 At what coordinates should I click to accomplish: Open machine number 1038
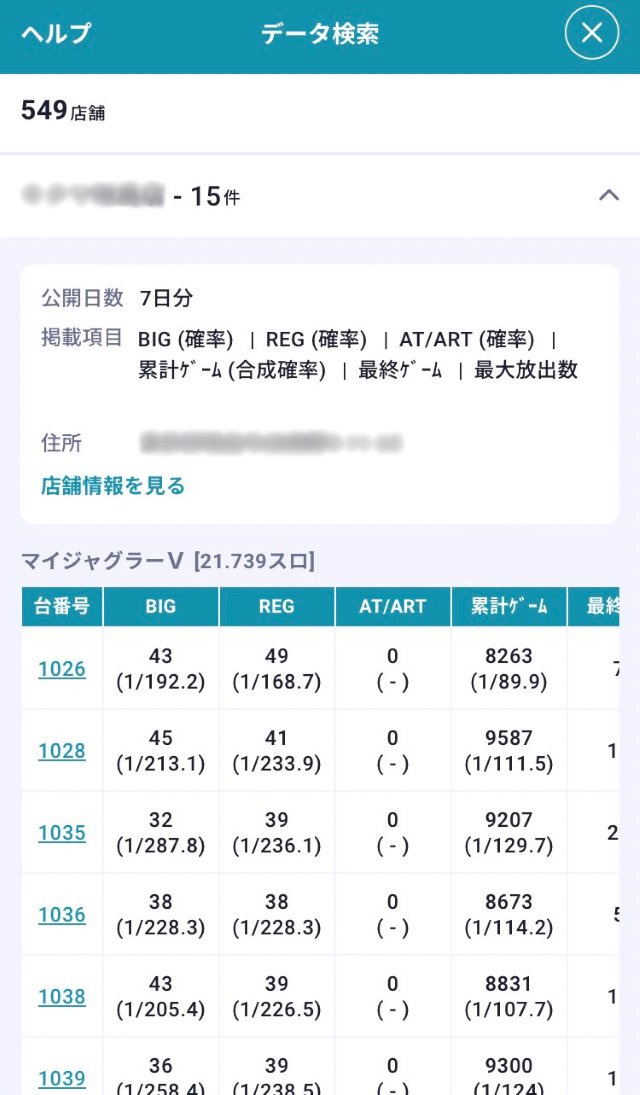pyautogui.click(x=62, y=997)
